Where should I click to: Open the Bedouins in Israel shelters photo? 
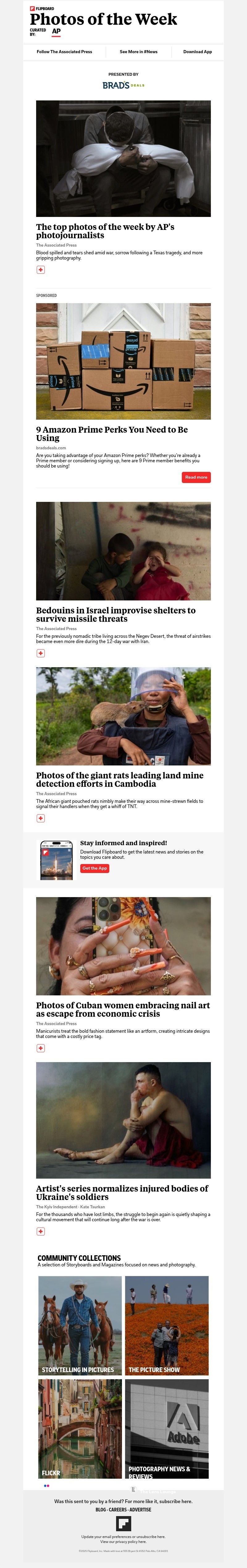tap(123, 550)
